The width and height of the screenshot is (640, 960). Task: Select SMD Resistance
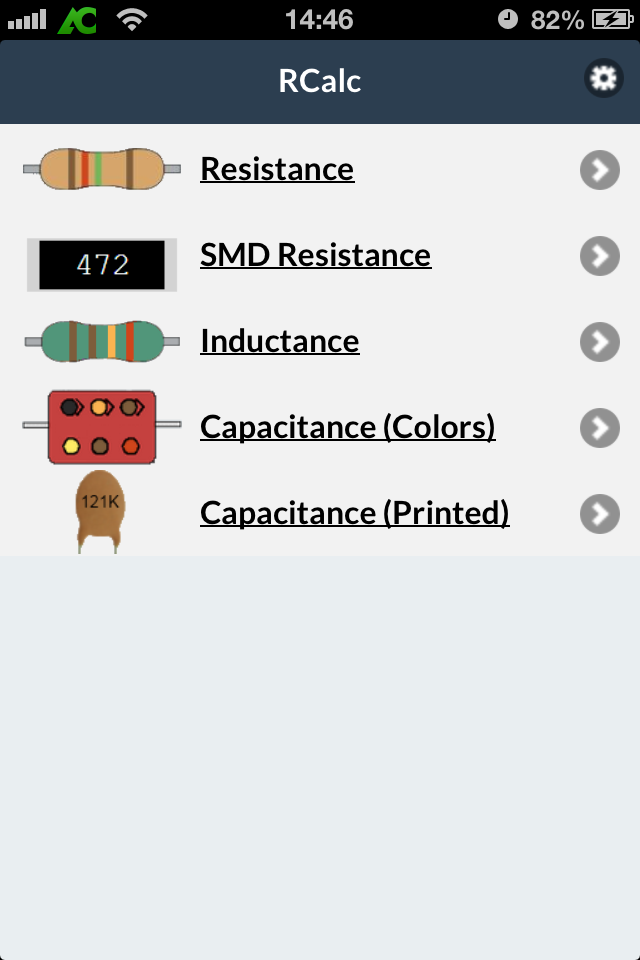coord(315,255)
